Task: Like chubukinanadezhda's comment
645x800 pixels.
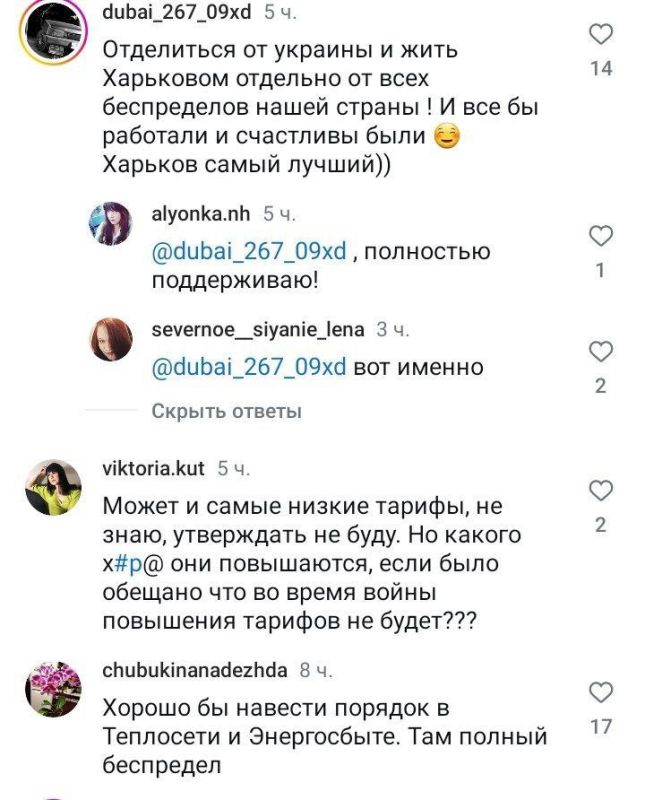Action: [x=600, y=693]
